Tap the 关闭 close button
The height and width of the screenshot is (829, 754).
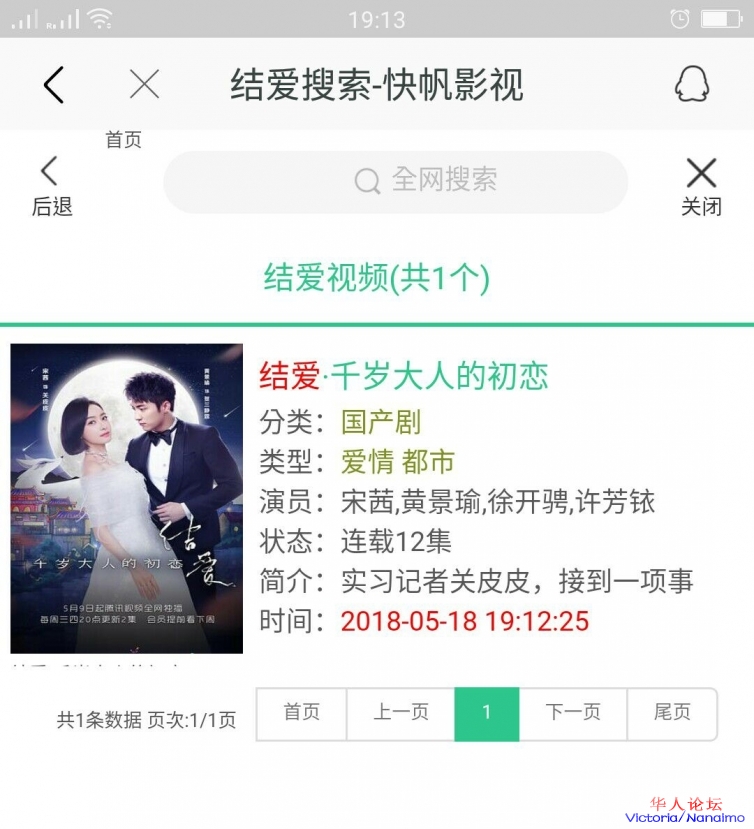(701, 186)
